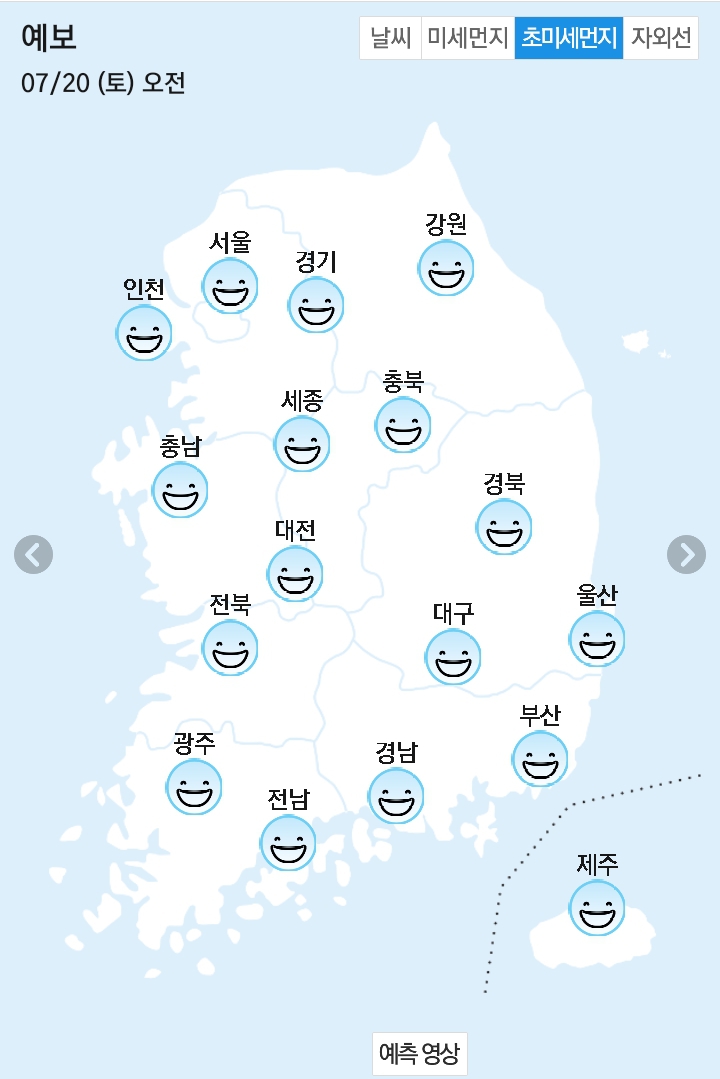
Task: Switch to the 미세먼지 tab
Action: tap(467, 38)
